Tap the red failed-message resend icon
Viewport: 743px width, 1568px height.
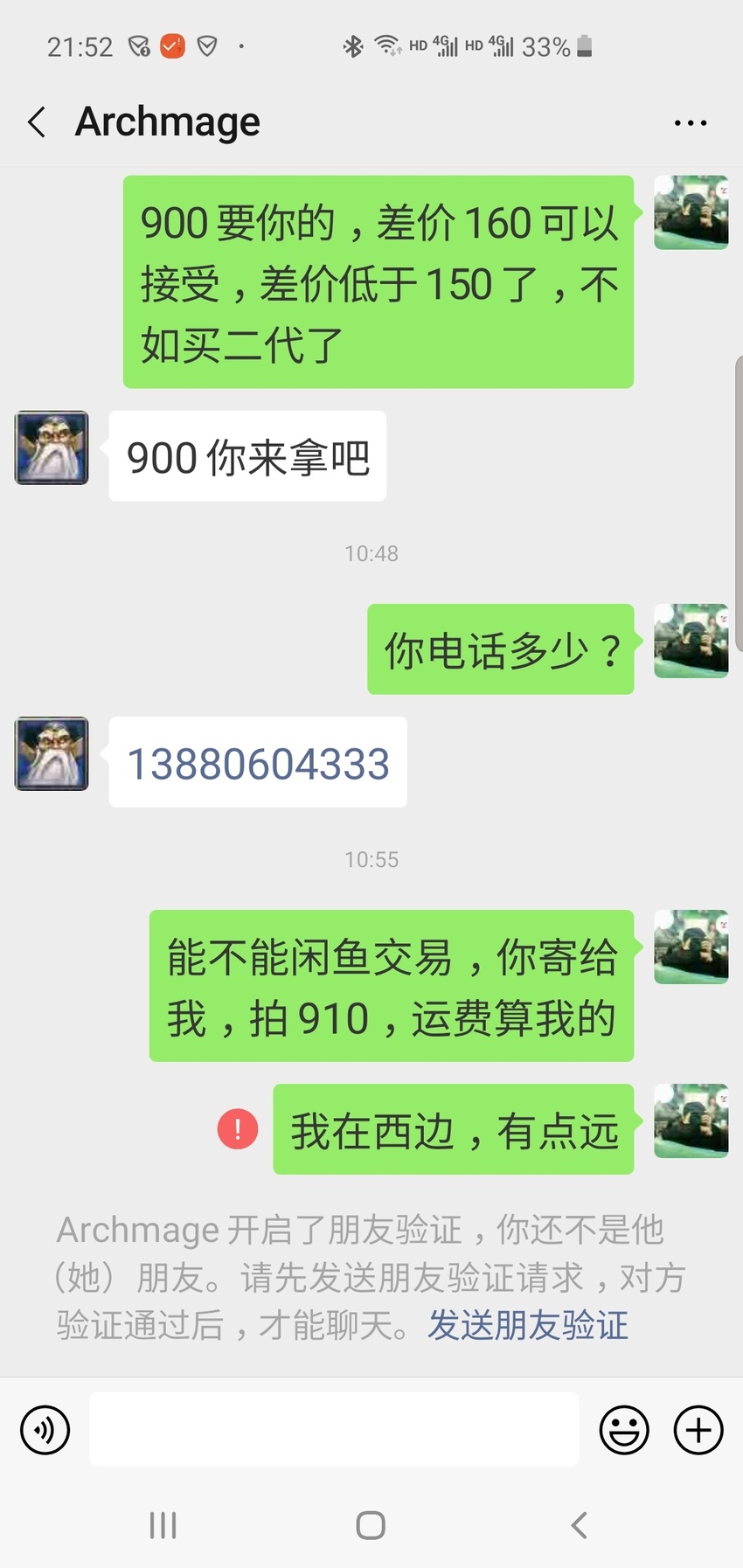[x=238, y=1128]
